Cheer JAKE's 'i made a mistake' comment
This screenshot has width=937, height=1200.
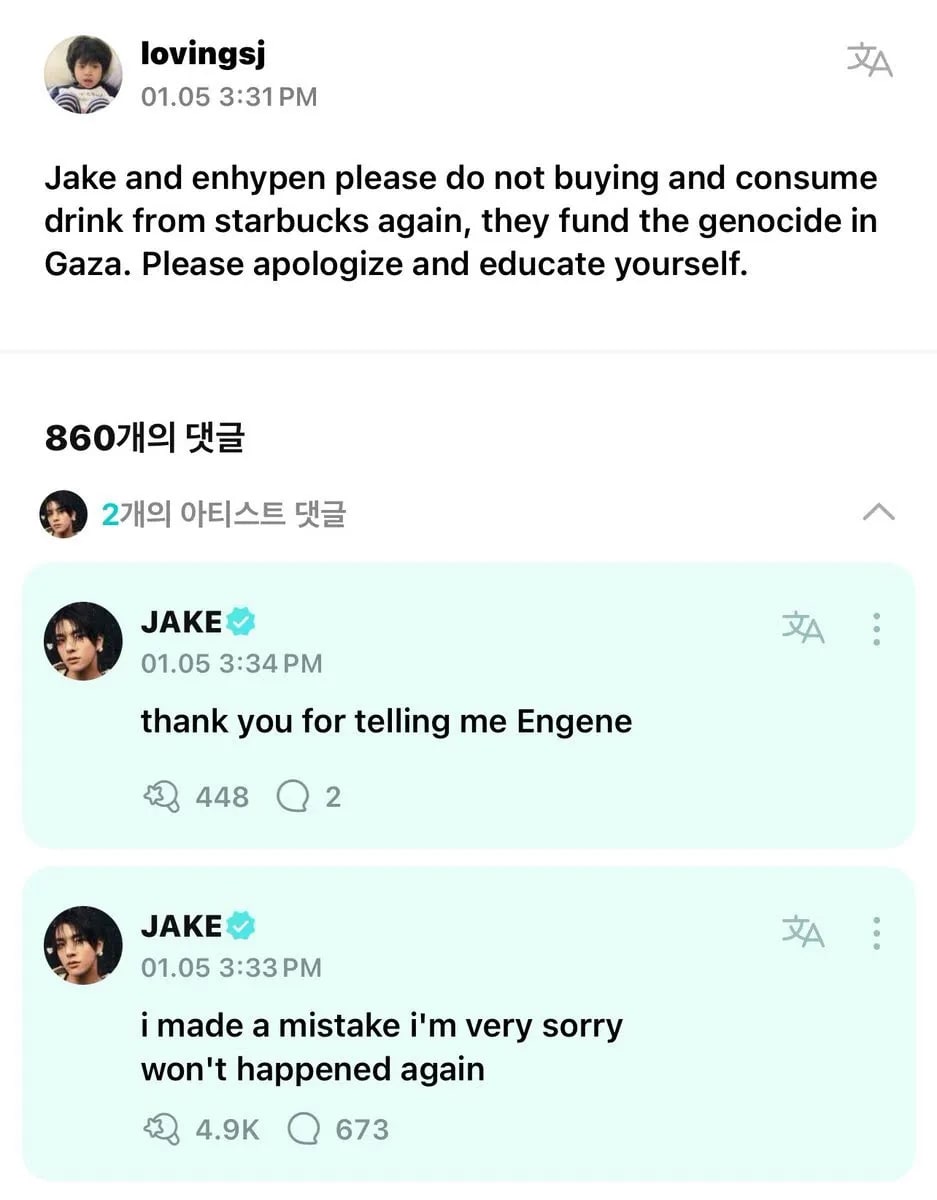tap(161, 1130)
